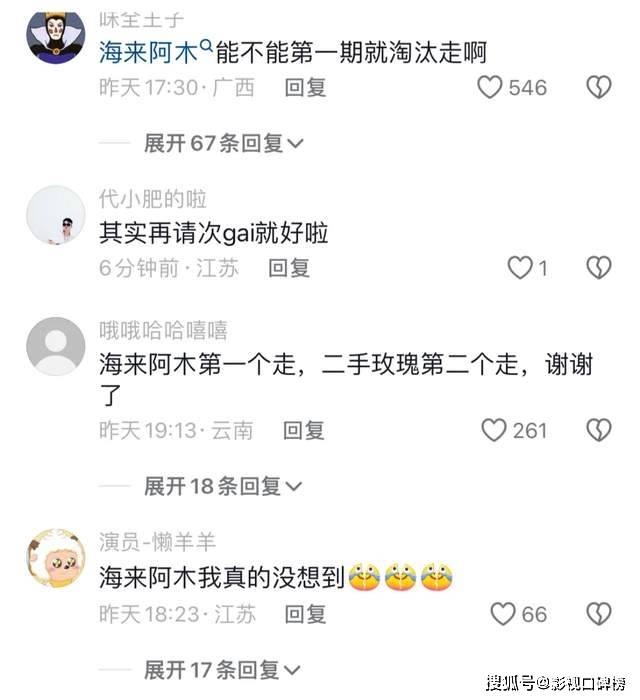Dislike 哦哦哈哈嘻嘻's comment

(598, 430)
